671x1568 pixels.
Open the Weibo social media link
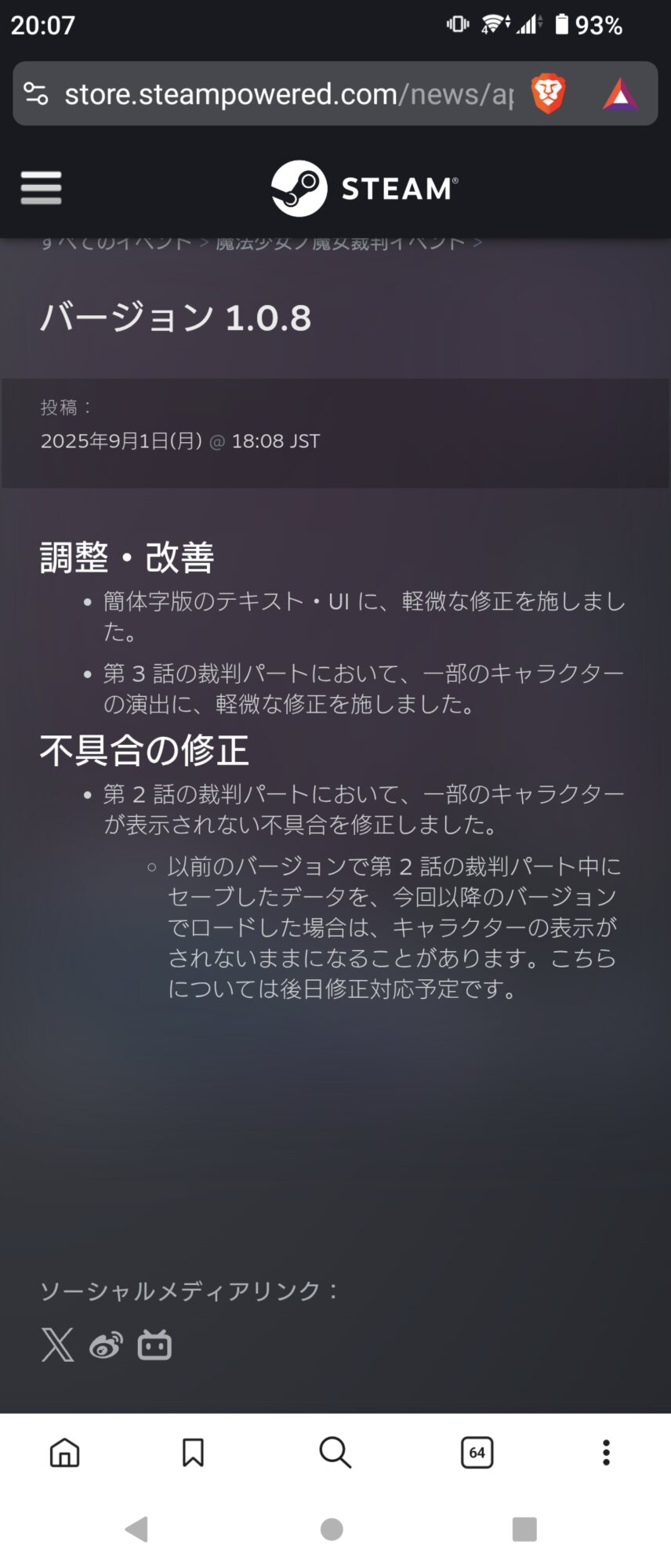coord(106,1345)
